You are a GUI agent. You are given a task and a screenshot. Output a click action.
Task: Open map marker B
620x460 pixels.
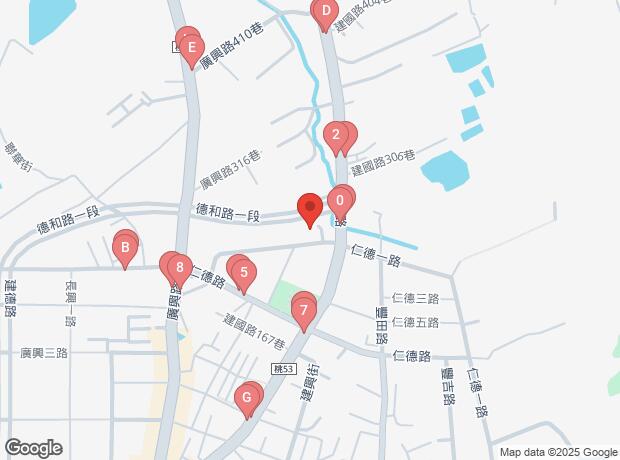pos(125,247)
